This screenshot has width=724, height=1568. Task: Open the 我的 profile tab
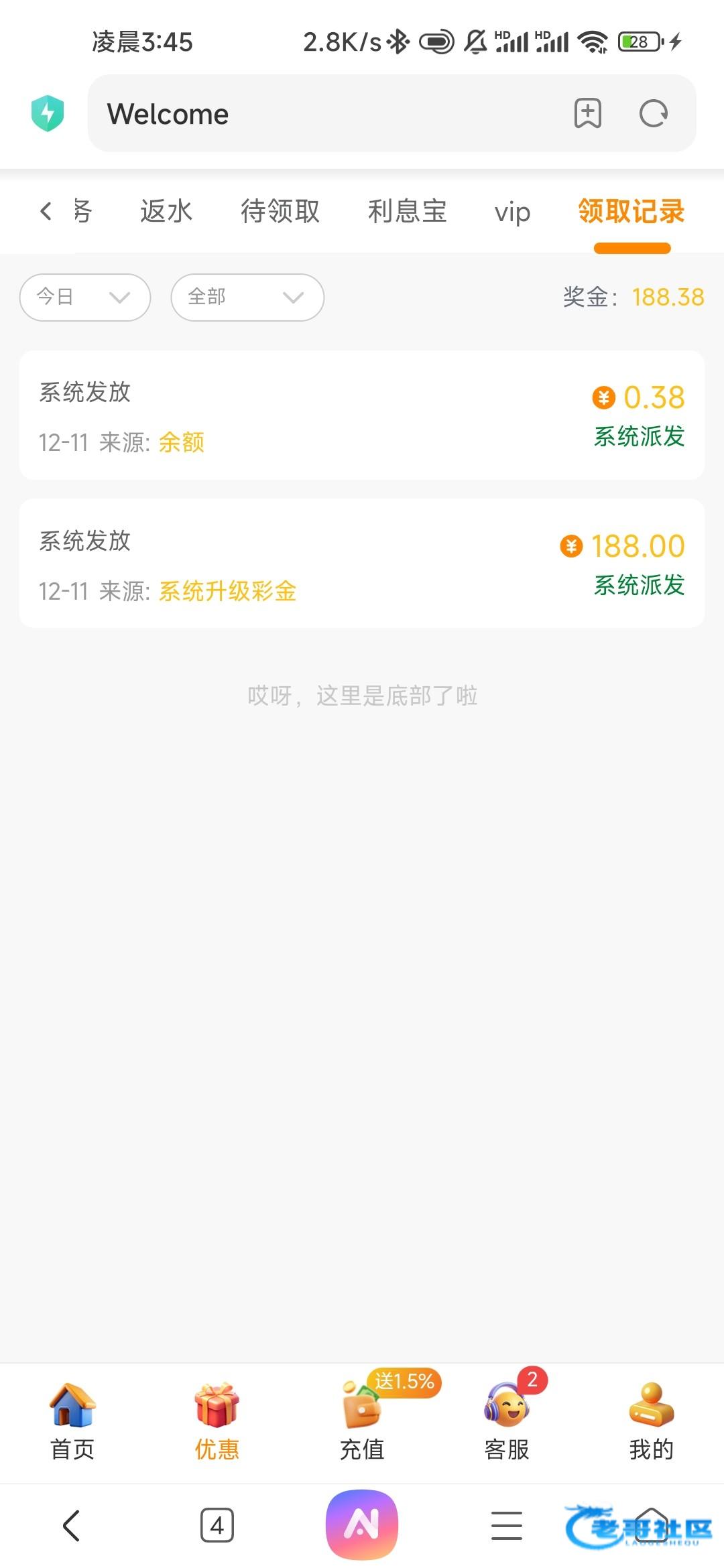pos(651,1421)
